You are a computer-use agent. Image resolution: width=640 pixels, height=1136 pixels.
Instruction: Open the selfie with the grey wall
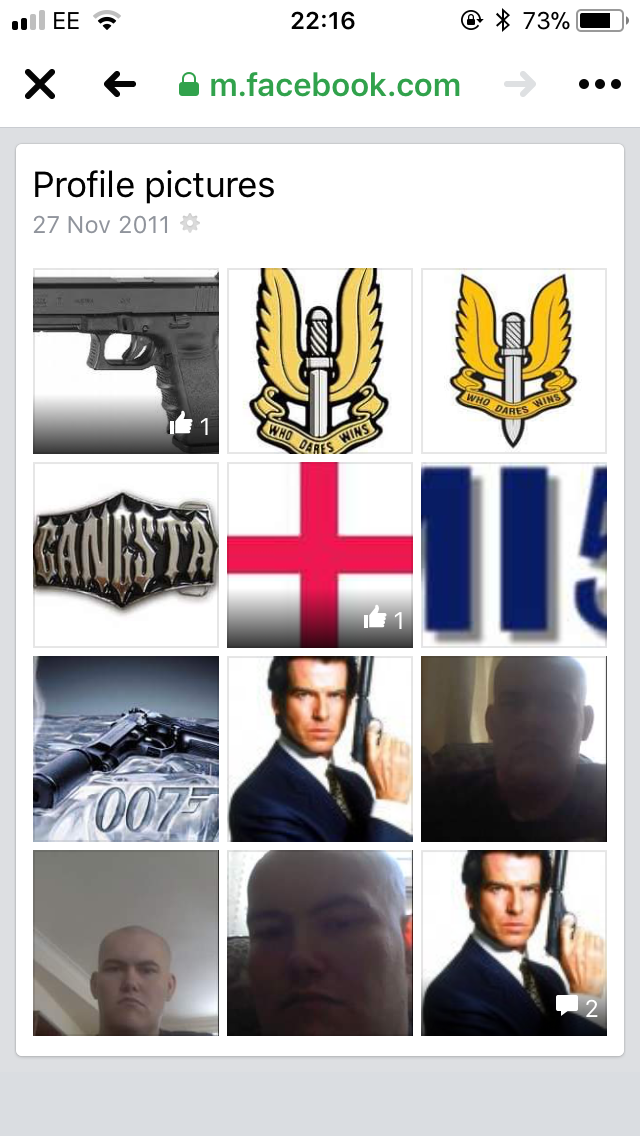(x=126, y=943)
